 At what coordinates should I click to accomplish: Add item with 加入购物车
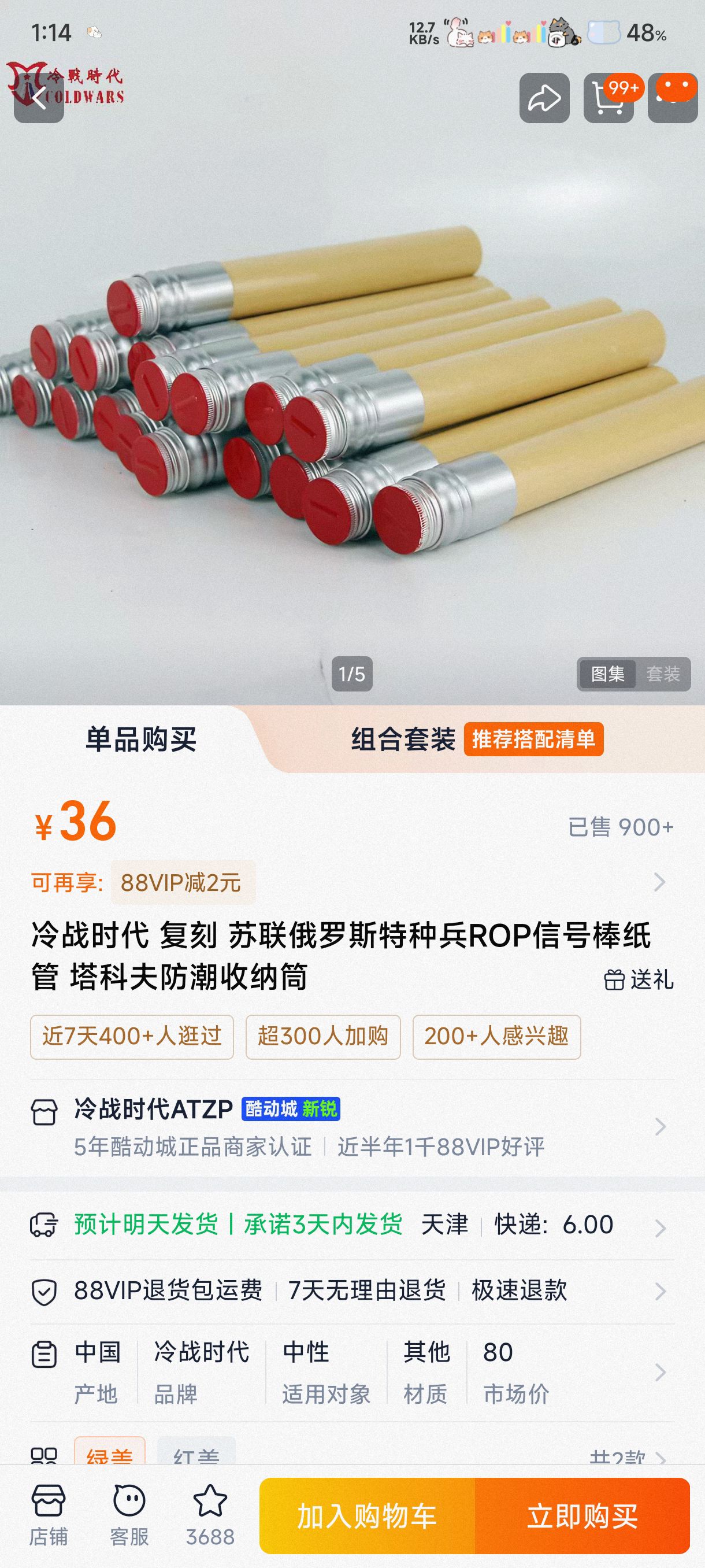pyautogui.click(x=367, y=1515)
